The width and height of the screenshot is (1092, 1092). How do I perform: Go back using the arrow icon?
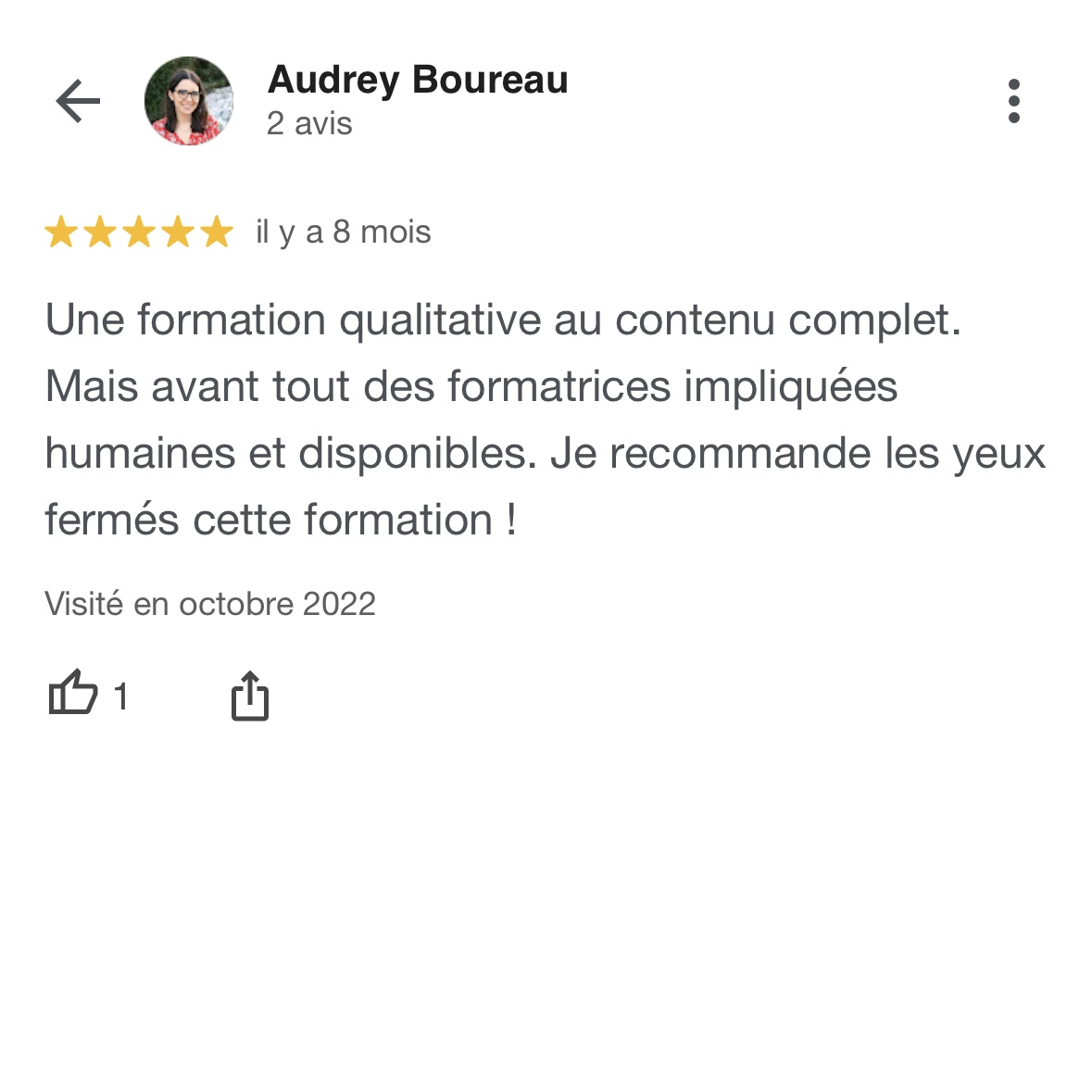pyautogui.click(x=78, y=101)
